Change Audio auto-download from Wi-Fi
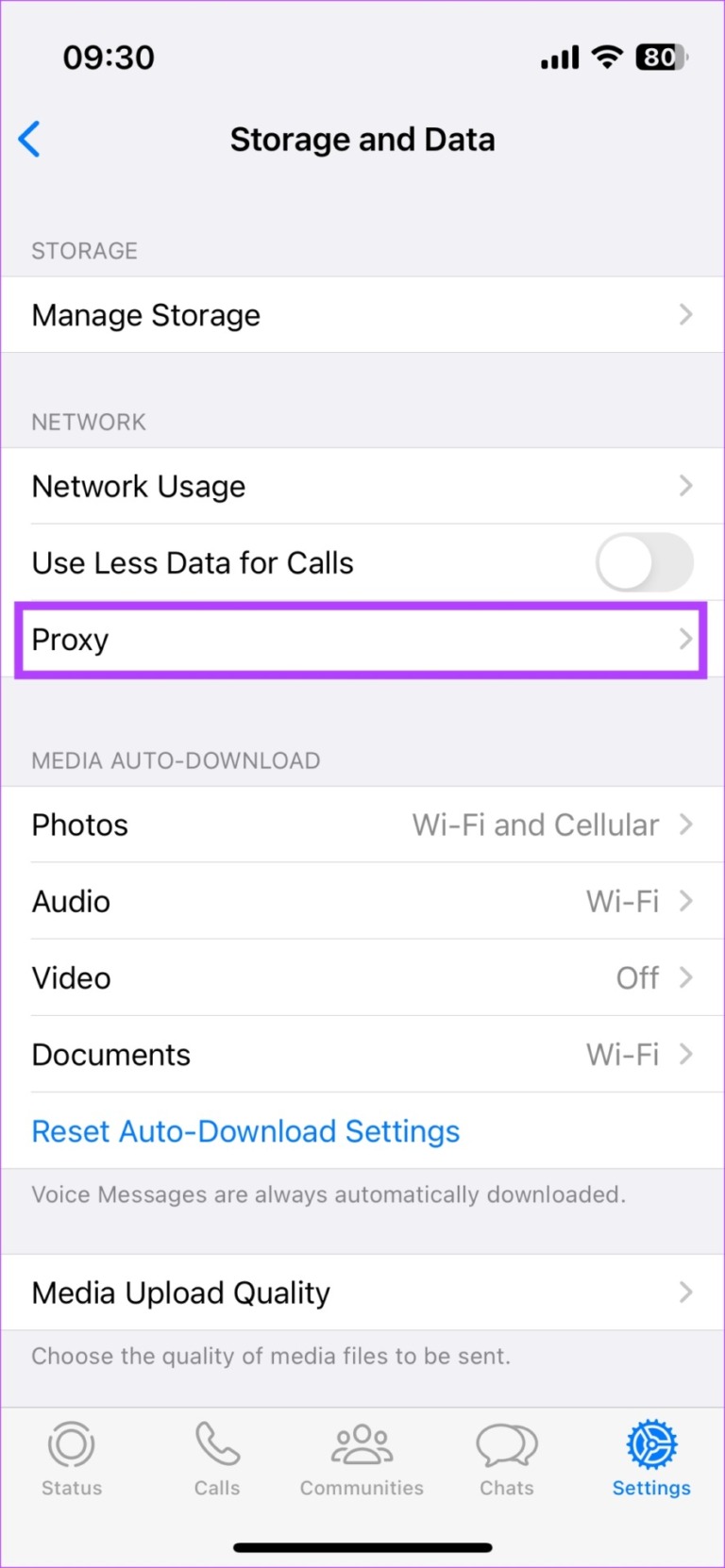Screen dimensions: 725x1568 click(362, 901)
